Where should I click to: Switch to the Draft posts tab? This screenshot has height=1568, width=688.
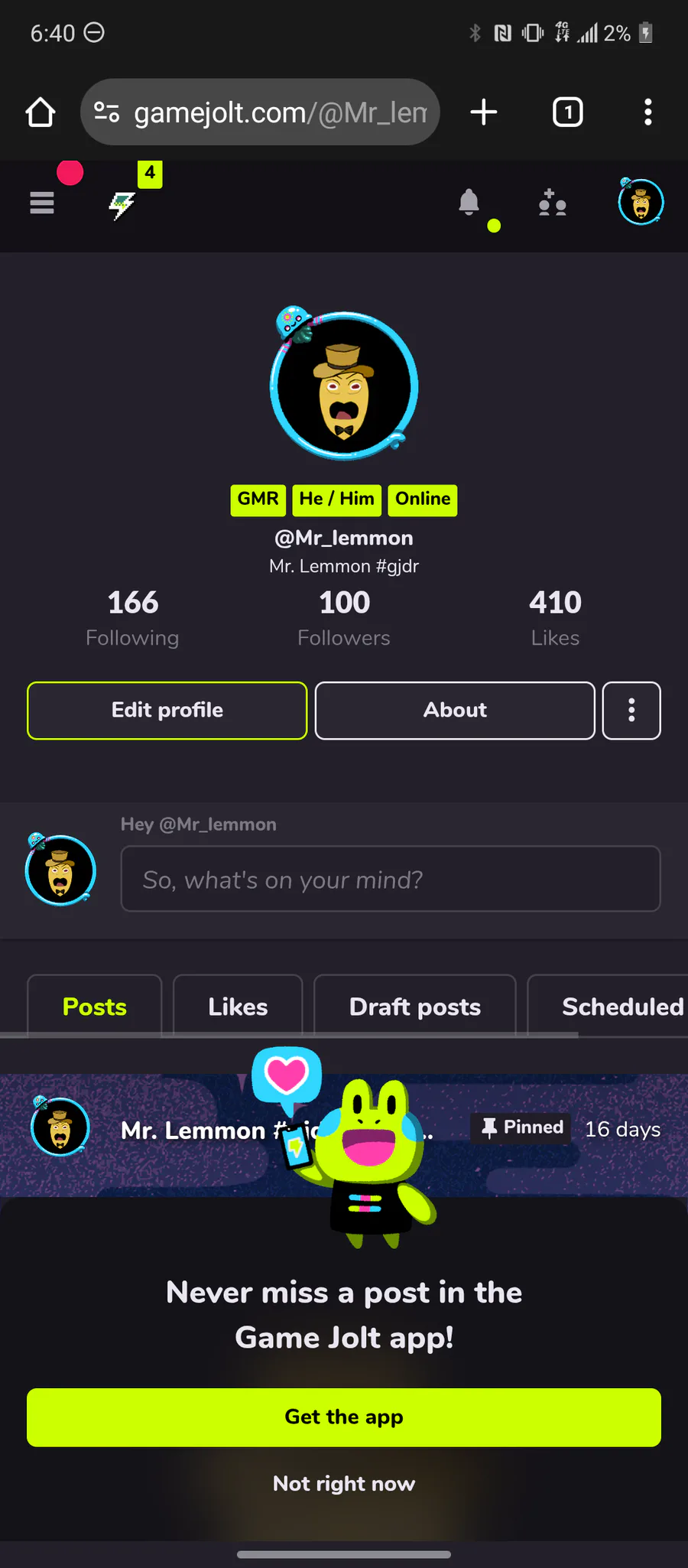pyautogui.click(x=415, y=1007)
